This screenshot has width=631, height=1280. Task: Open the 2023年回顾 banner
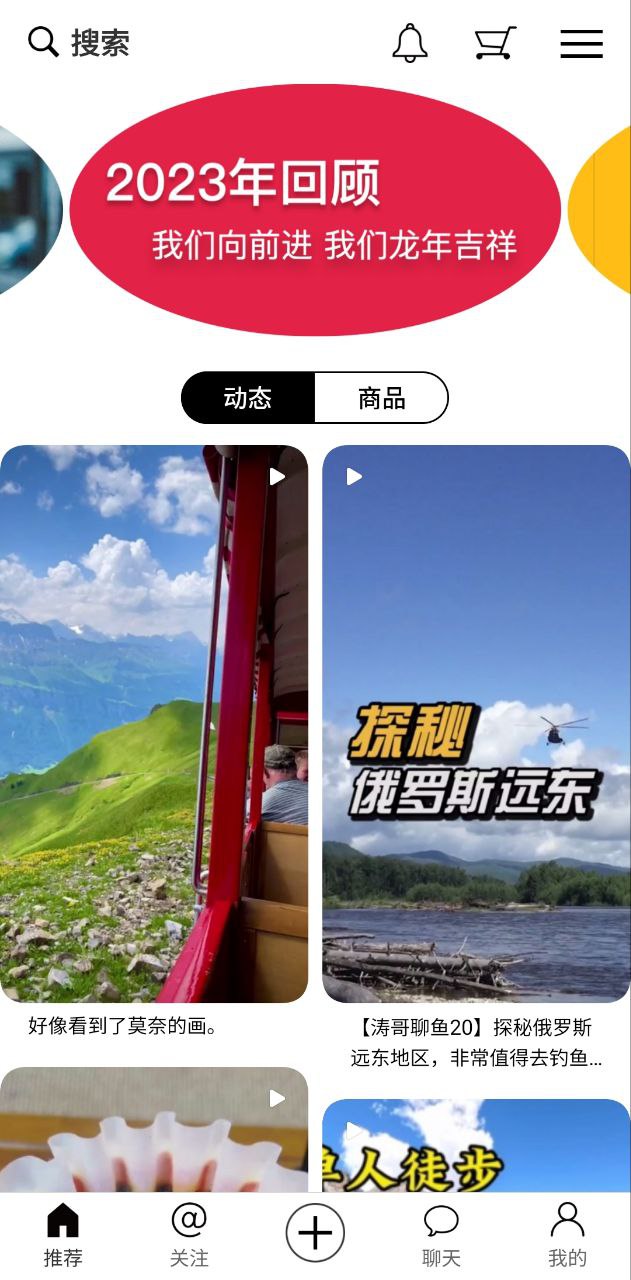tap(315, 210)
